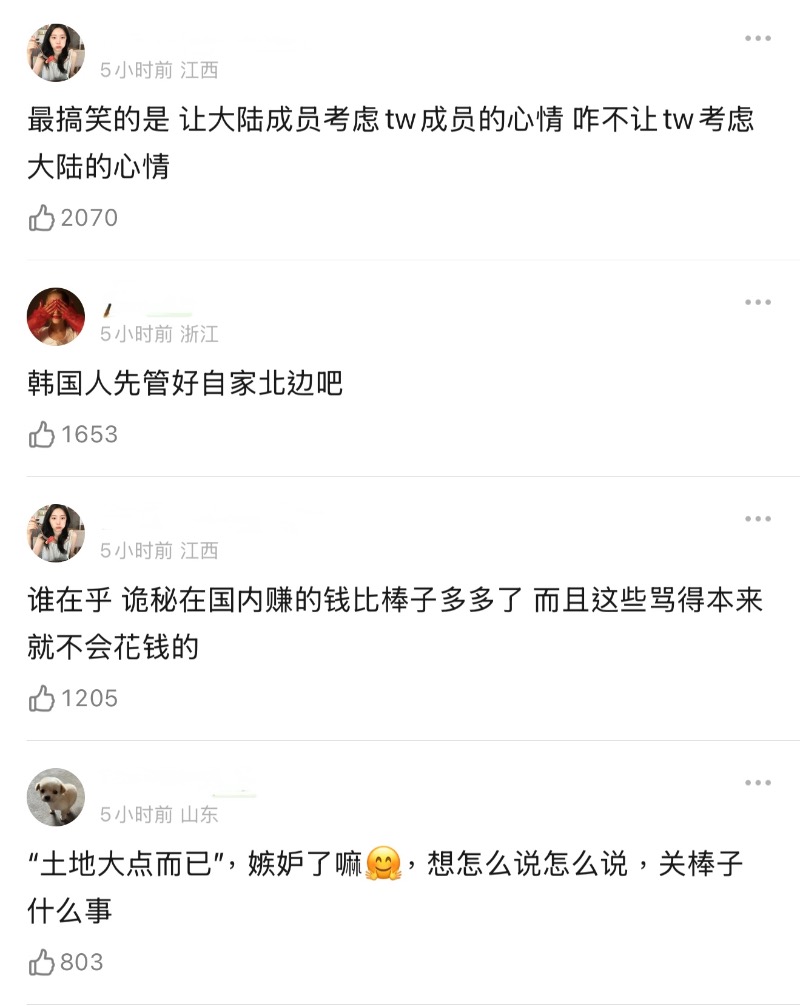Open more options on the "韩国人先管好自家北边吧" comment
The image size is (800, 1006).
[x=757, y=302]
